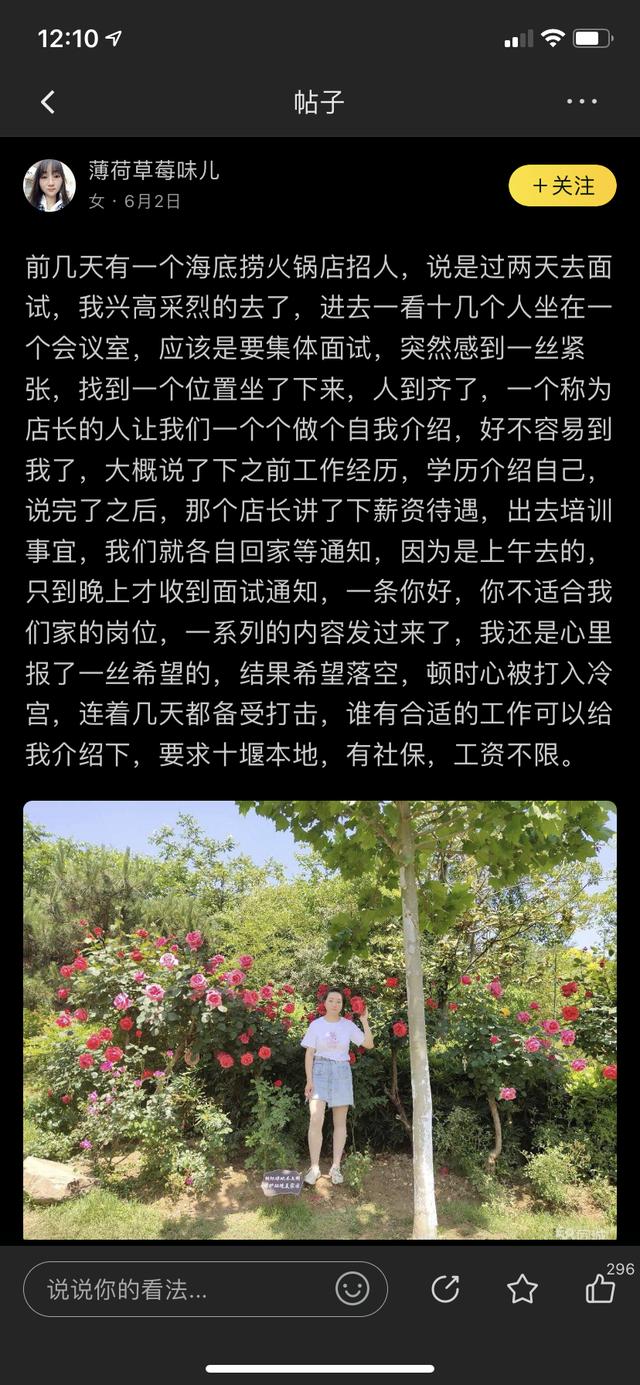Open 薄荷草莓味儿's profile avatar

(x=49, y=185)
